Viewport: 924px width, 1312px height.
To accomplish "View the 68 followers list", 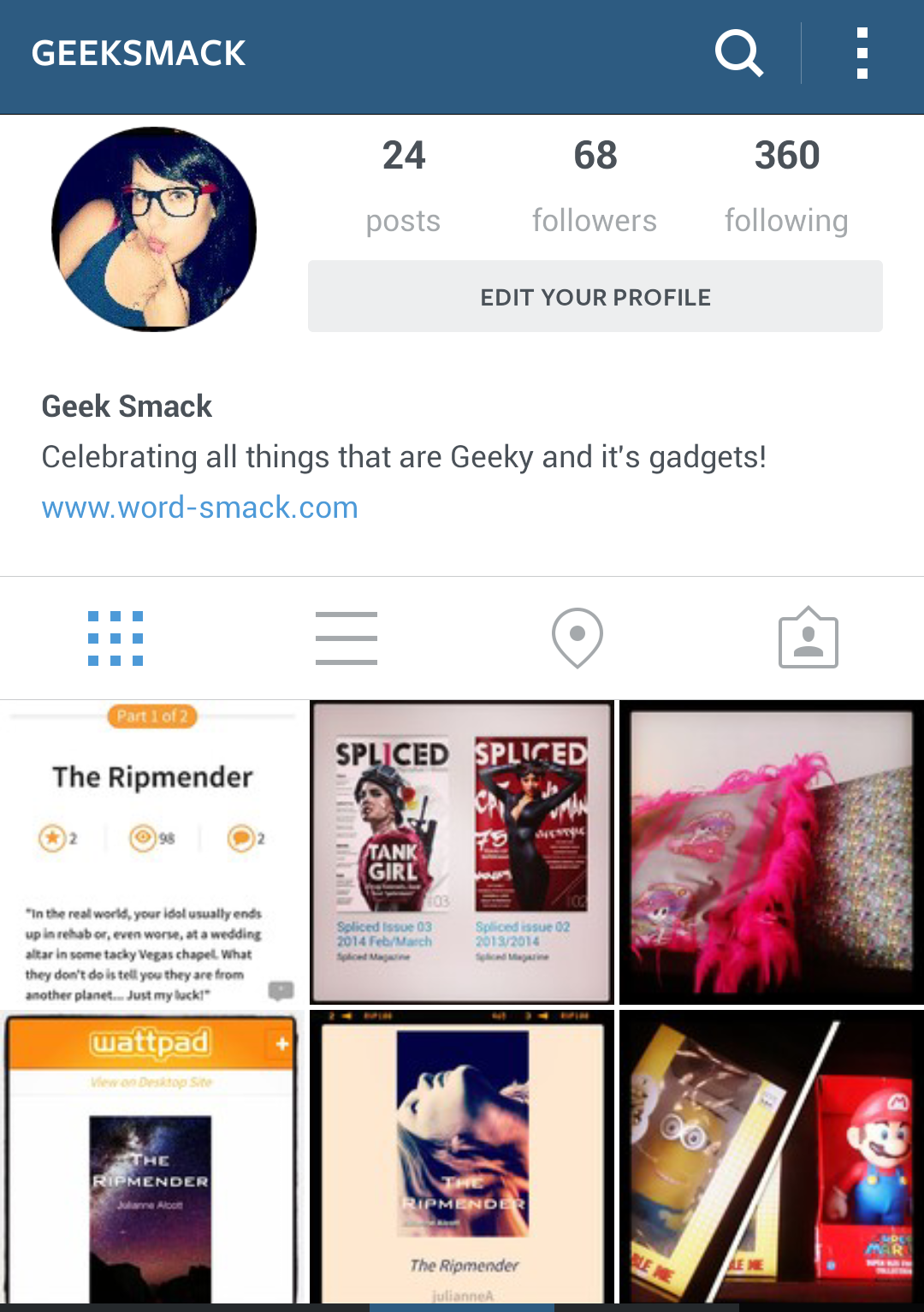I will [x=595, y=186].
